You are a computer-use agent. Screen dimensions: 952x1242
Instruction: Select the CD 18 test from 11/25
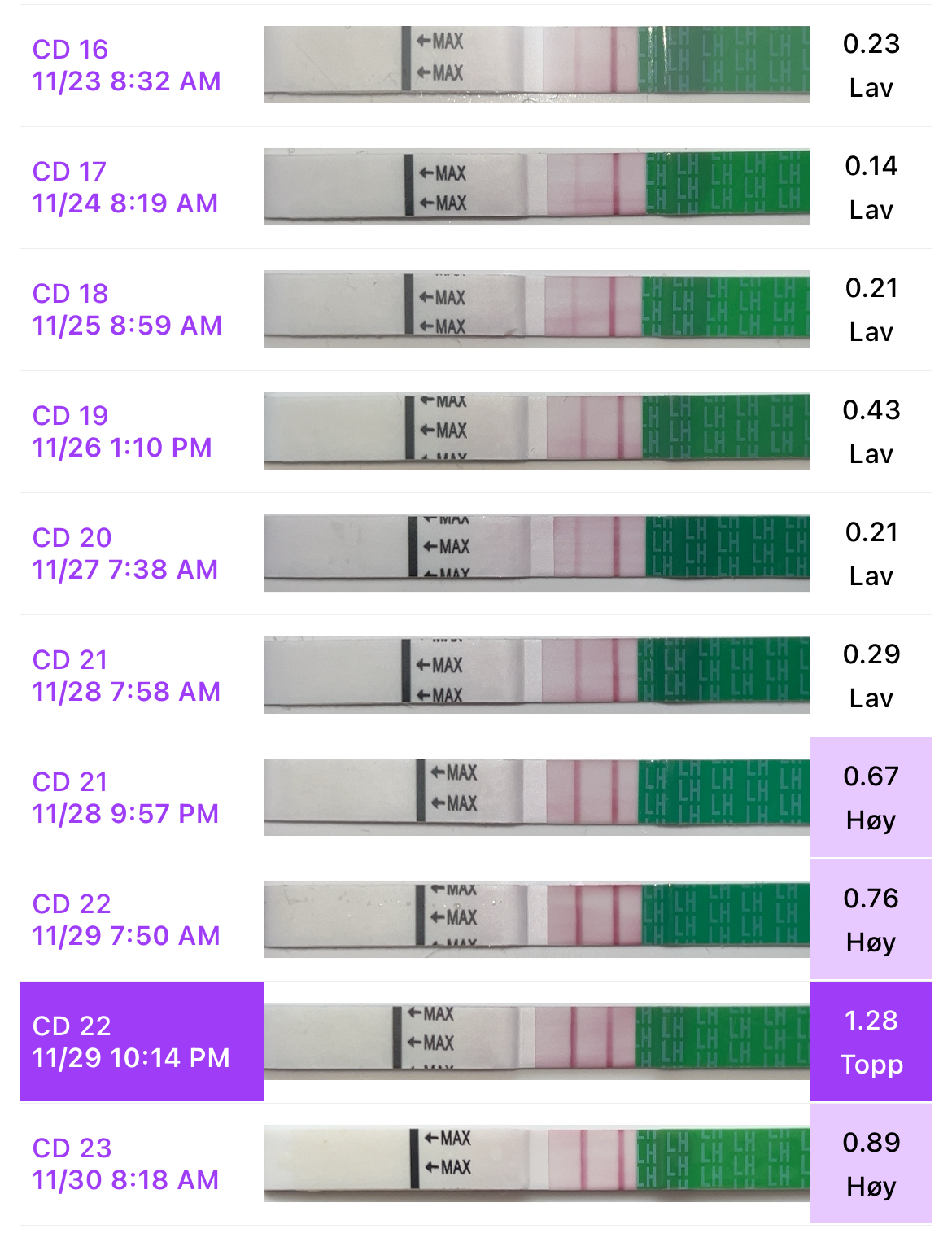[x=127, y=309]
